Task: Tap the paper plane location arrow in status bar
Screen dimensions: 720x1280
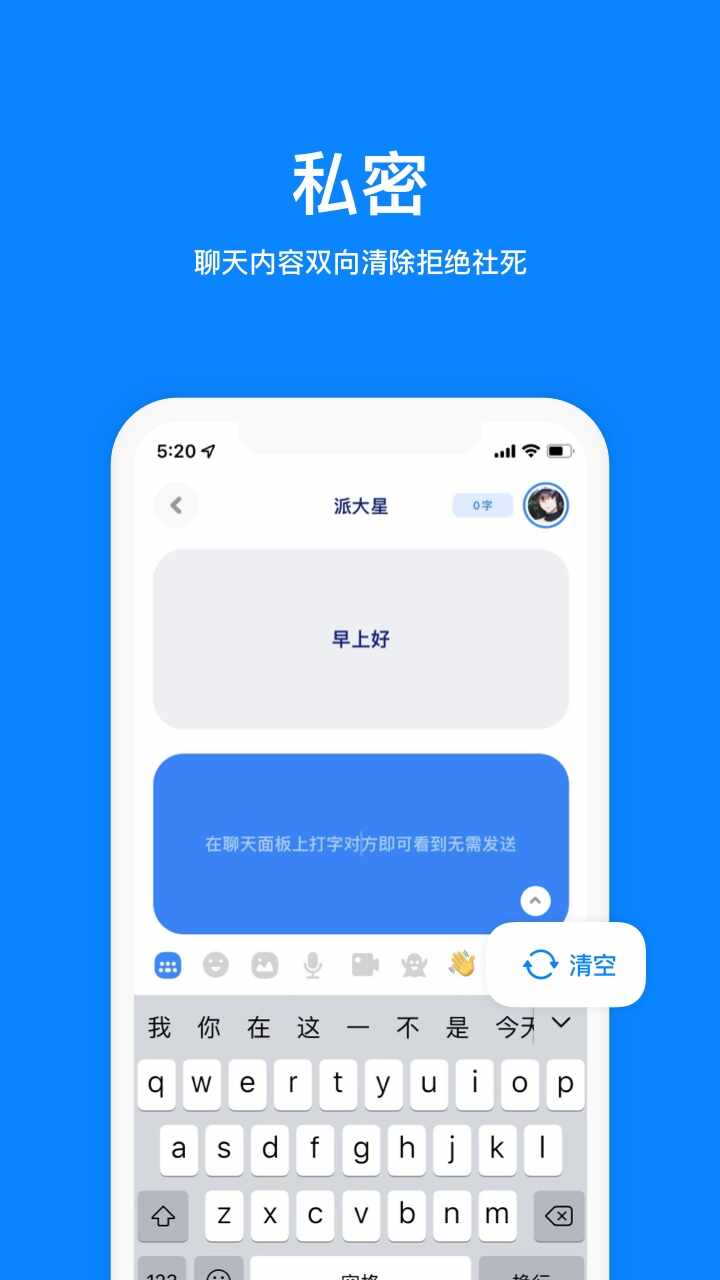Action: click(x=208, y=452)
